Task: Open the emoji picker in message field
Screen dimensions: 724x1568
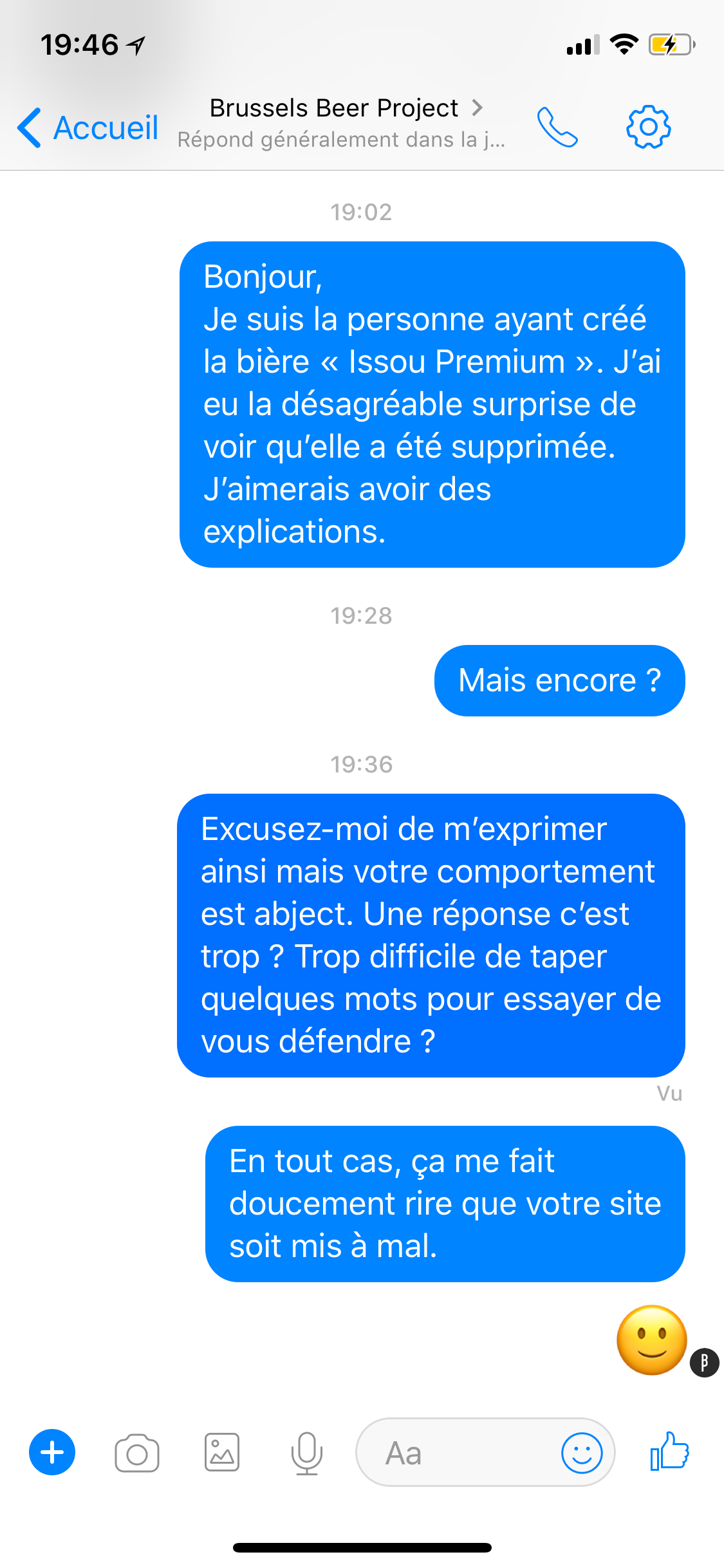Action: point(582,1453)
